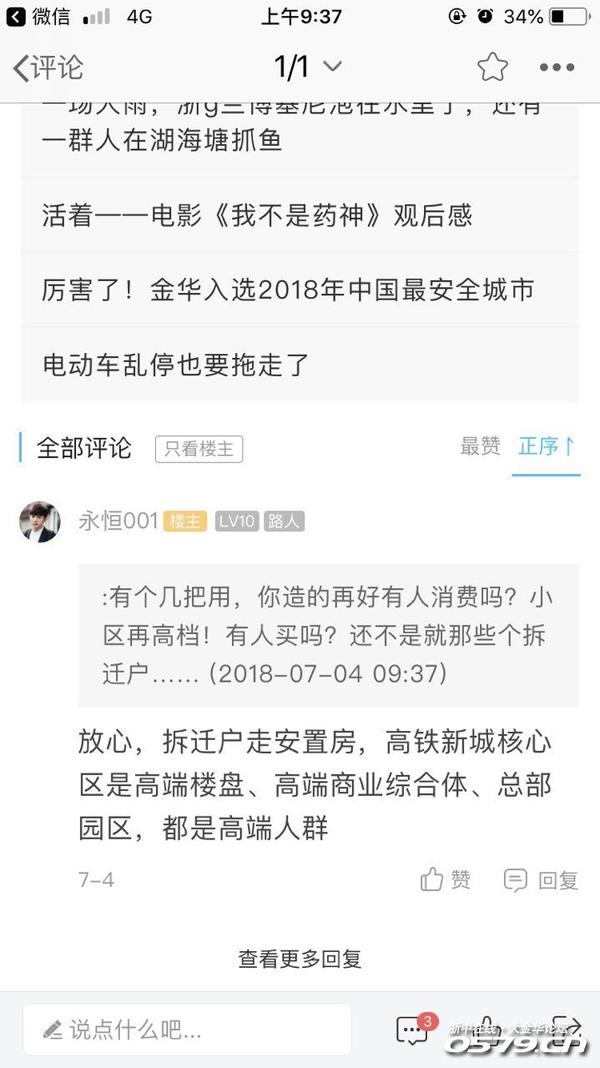The width and height of the screenshot is (600, 1068).
Task: Open the three-dot overflow menu
Action: coord(557,68)
